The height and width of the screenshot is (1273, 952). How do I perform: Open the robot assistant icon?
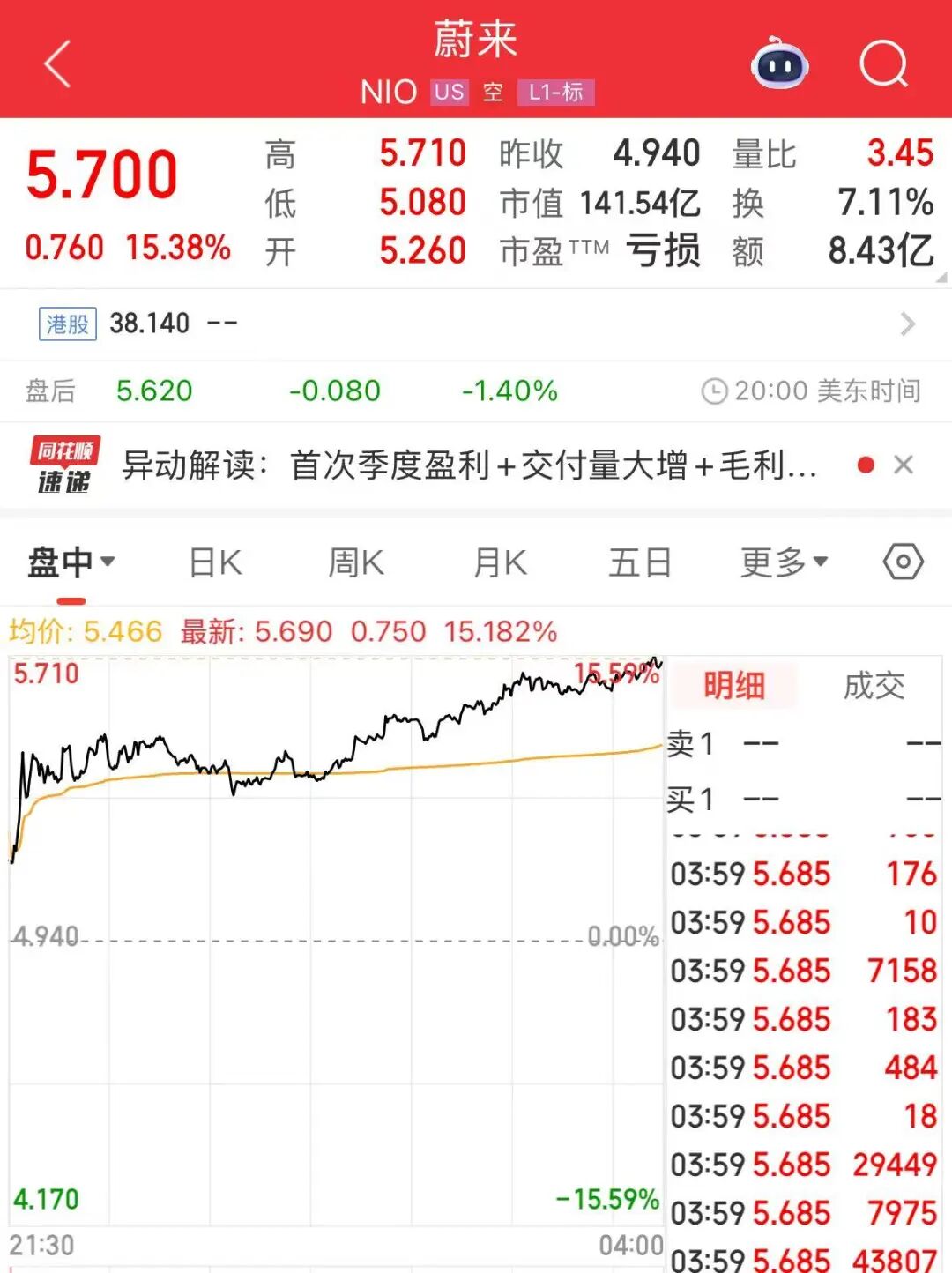(x=780, y=64)
